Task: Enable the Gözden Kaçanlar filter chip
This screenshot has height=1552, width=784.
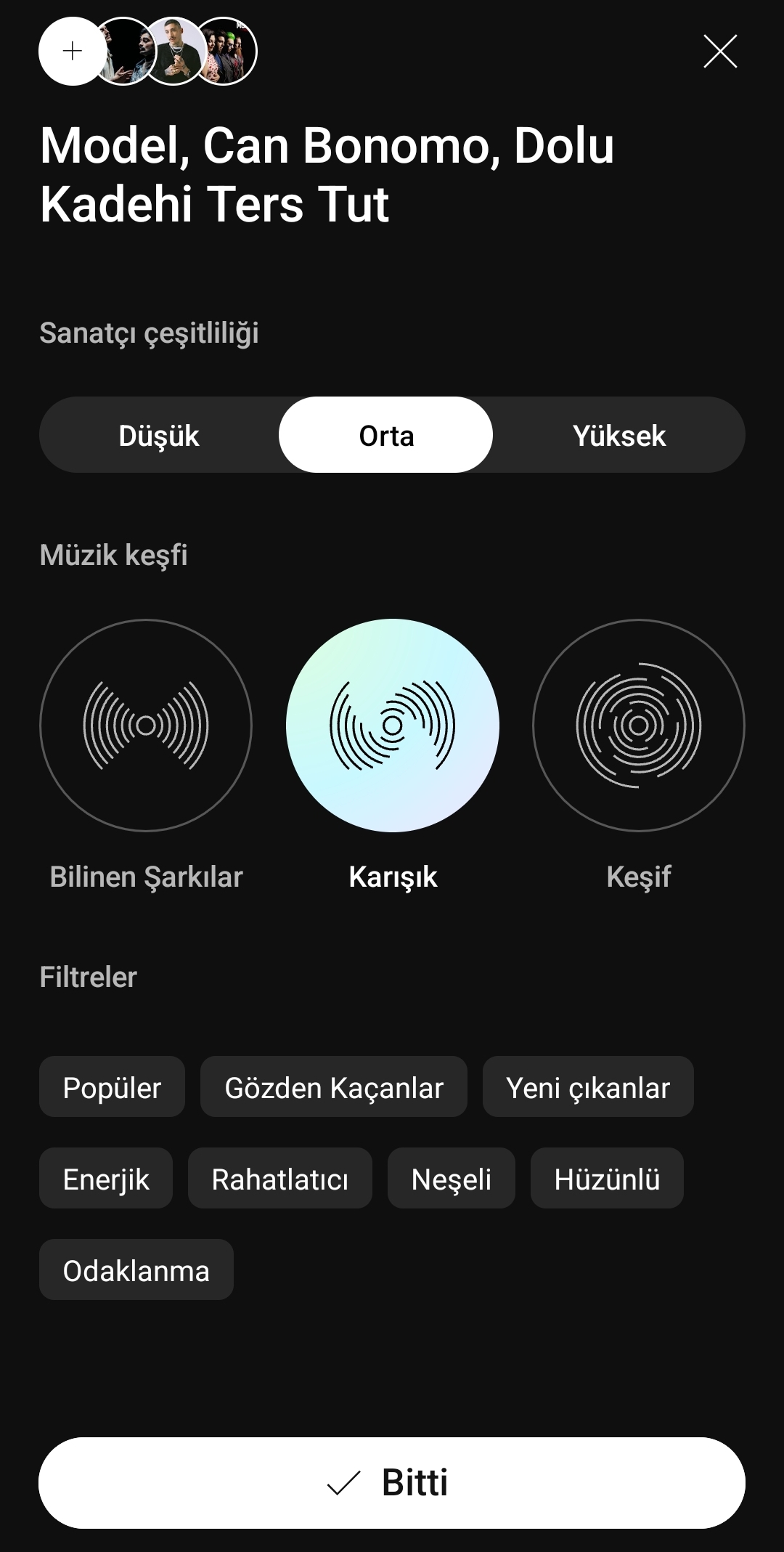Action: coord(333,1086)
